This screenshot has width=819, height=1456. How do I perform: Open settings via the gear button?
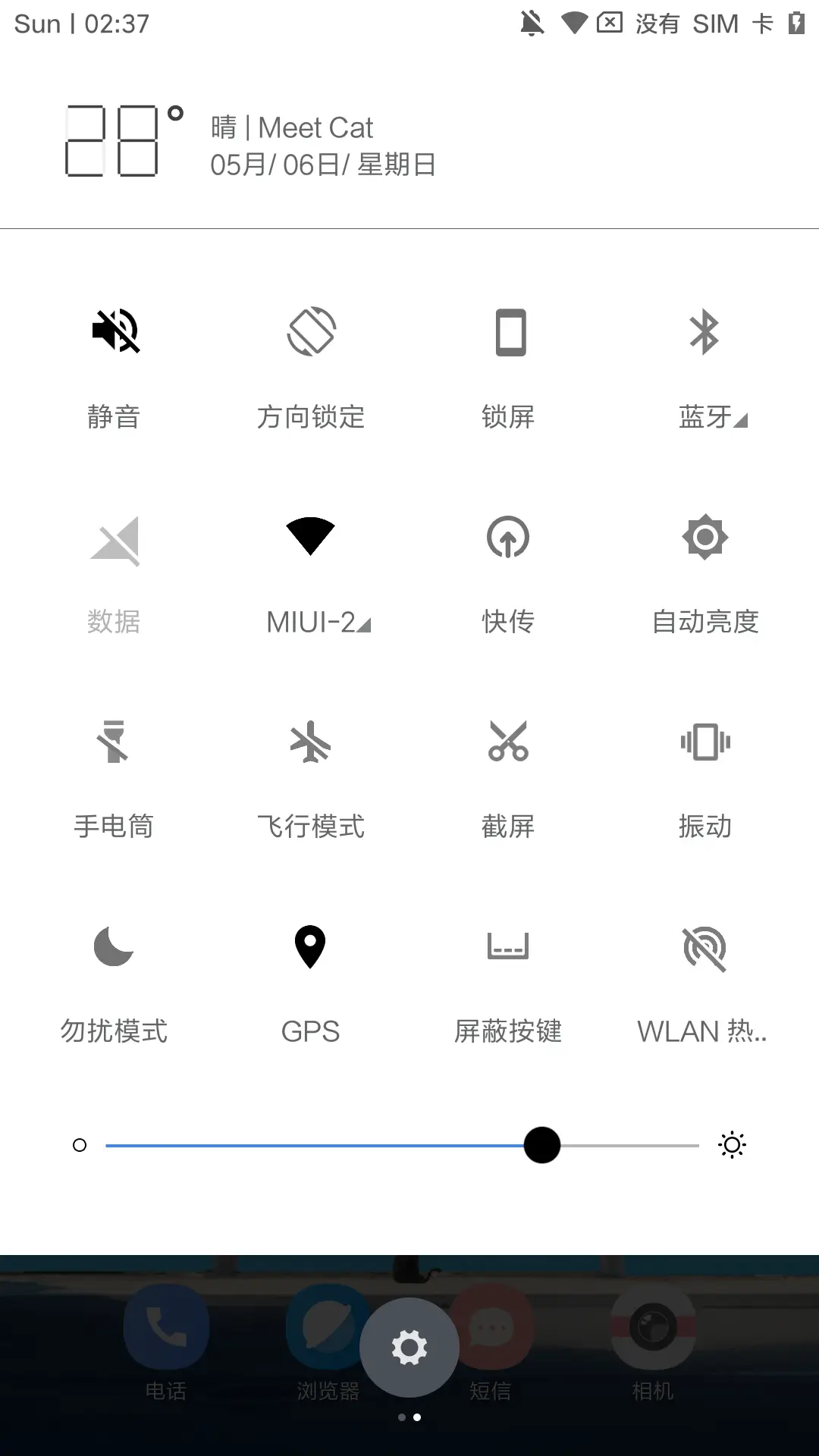tap(409, 1348)
